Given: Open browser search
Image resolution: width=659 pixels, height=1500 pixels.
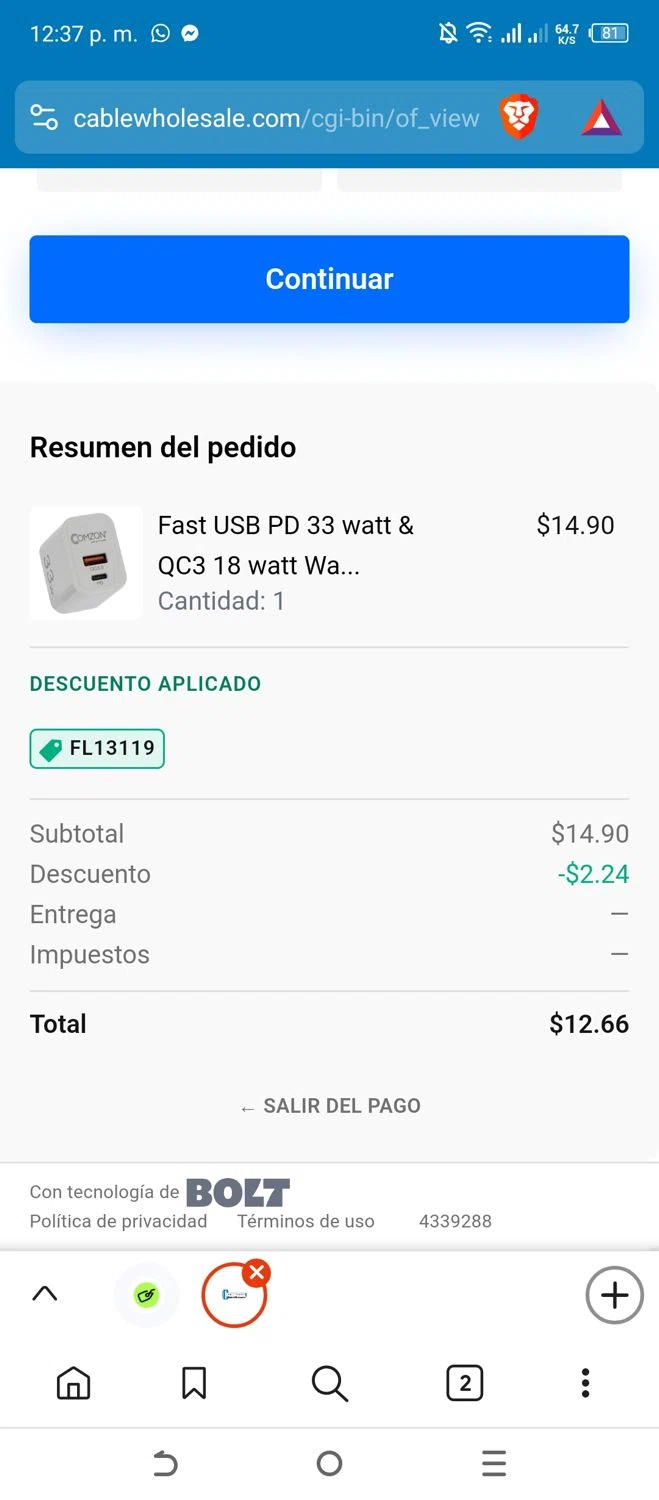Looking at the screenshot, I should click(x=329, y=1384).
